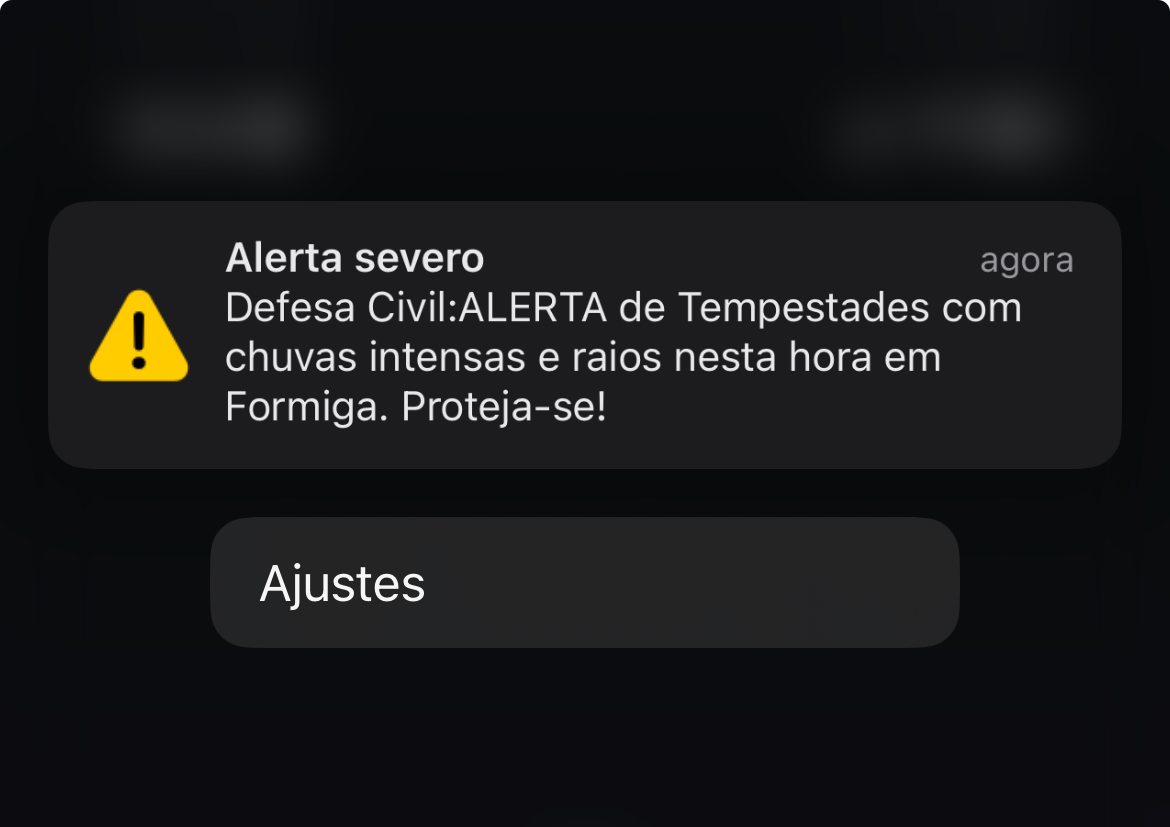Open Ajustes for this alert
Image resolution: width=1170 pixels, height=827 pixels.
pos(584,583)
